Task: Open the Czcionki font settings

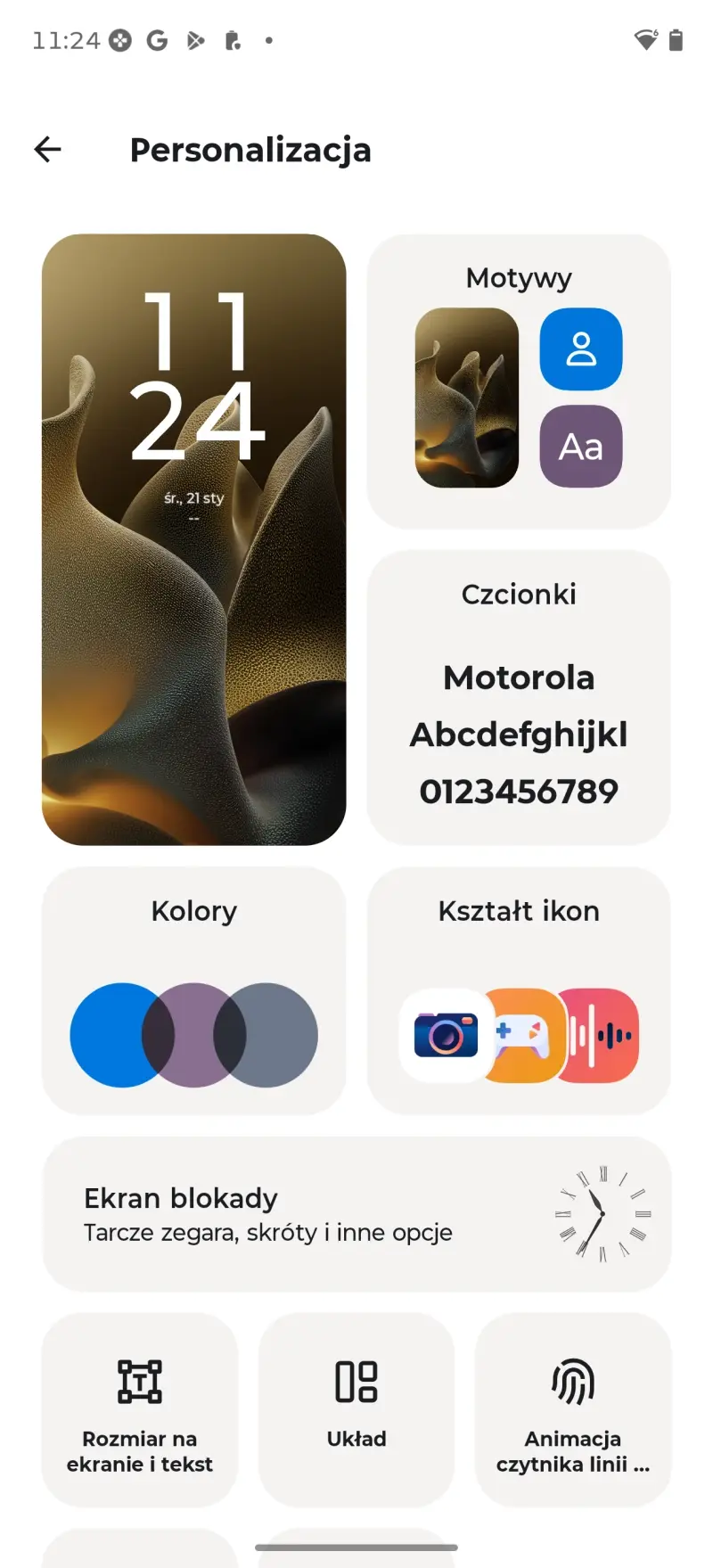Action: tap(519, 697)
